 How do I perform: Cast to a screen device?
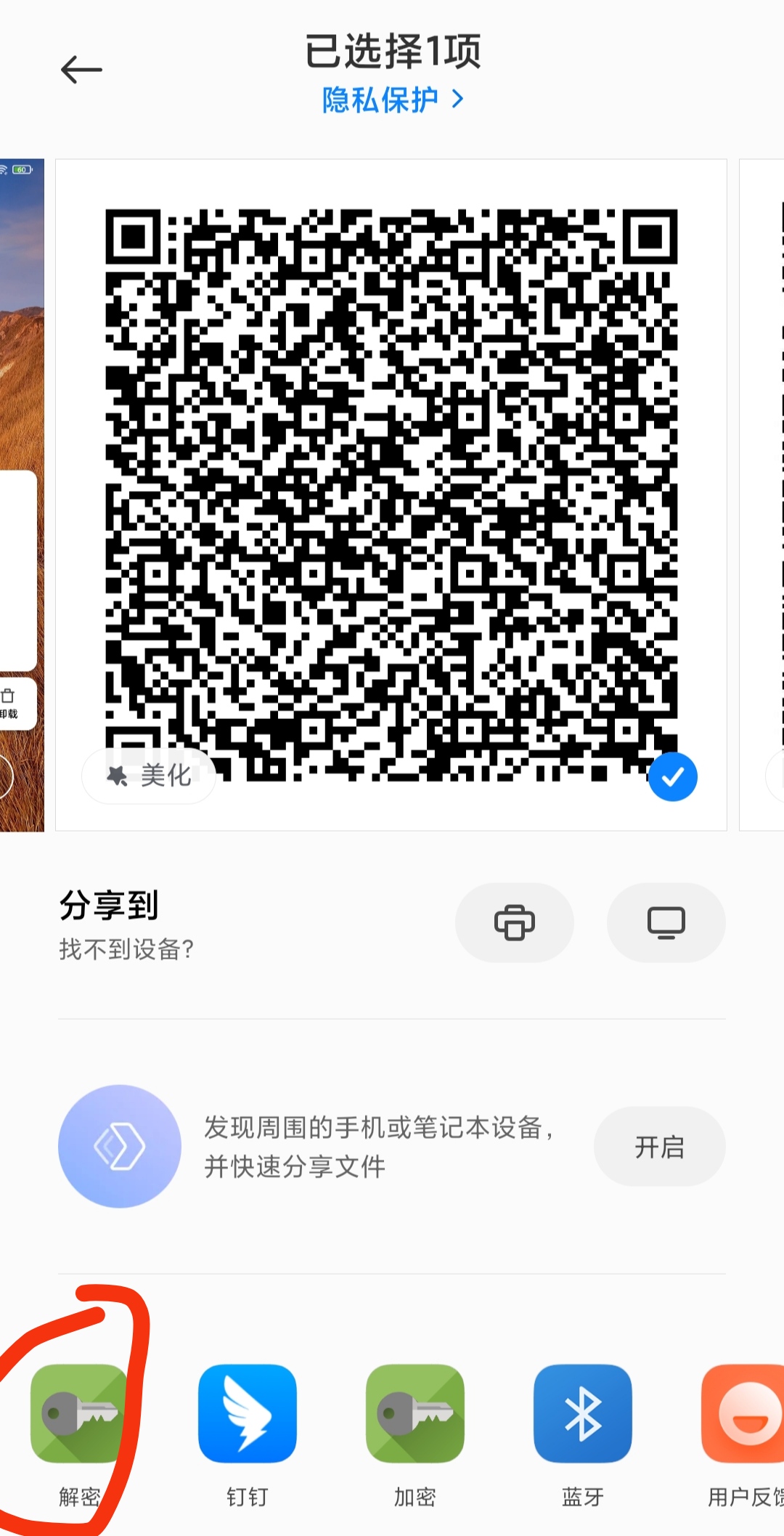click(x=666, y=922)
